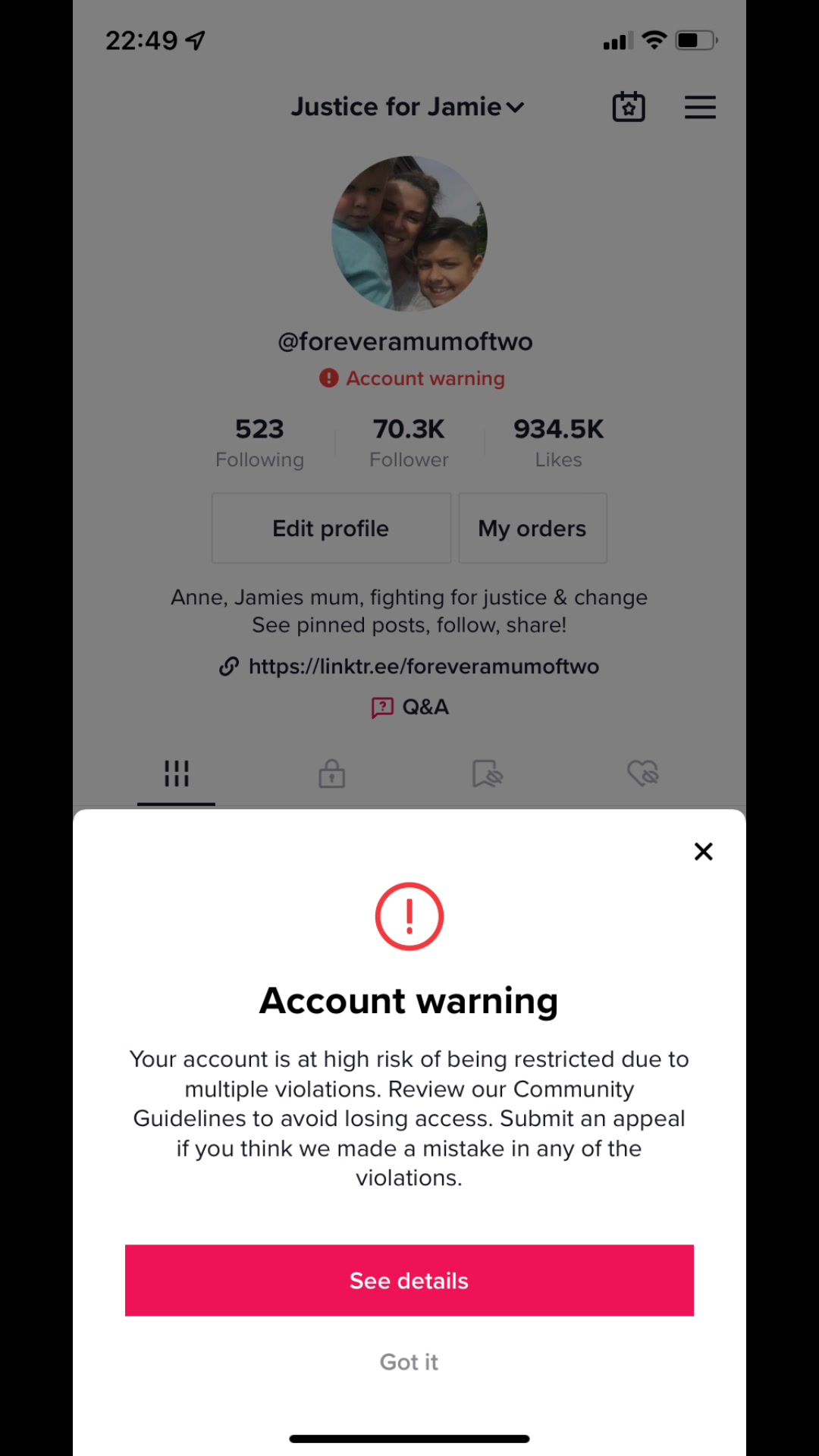Tap See details button
819x1456 pixels.
(x=409, y=1280)
